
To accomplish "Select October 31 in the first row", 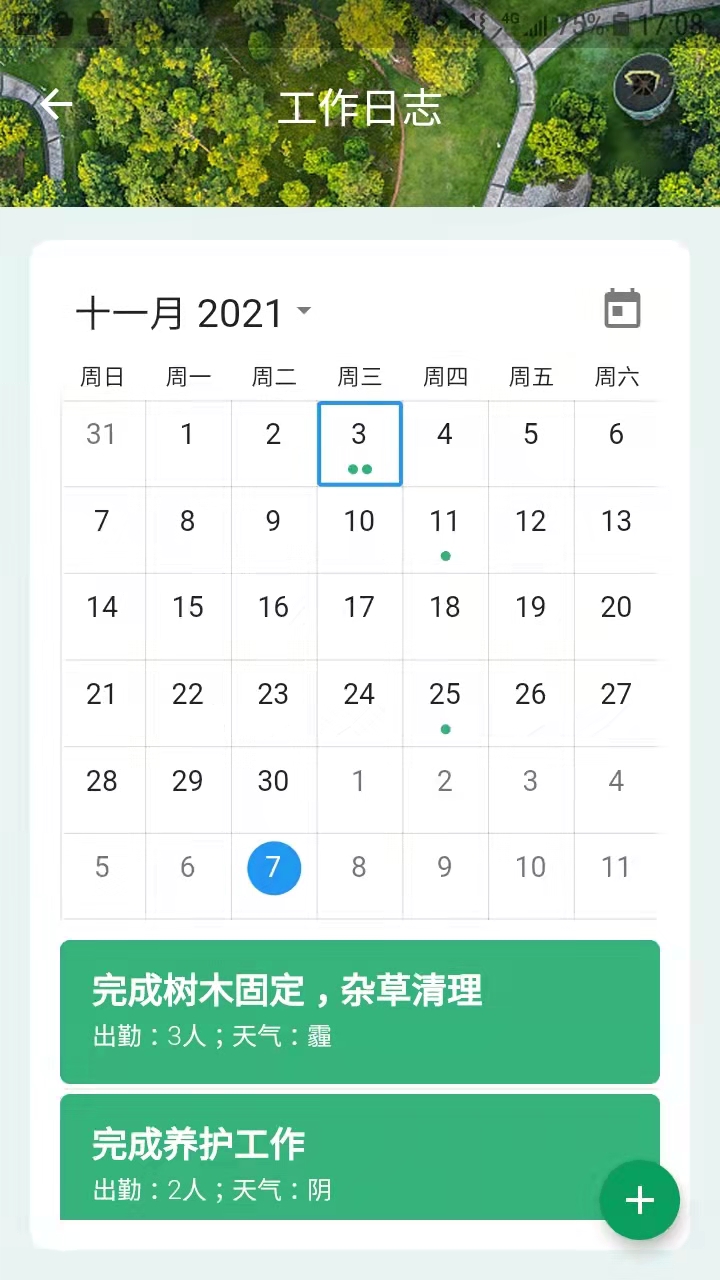I will point(102,443).
